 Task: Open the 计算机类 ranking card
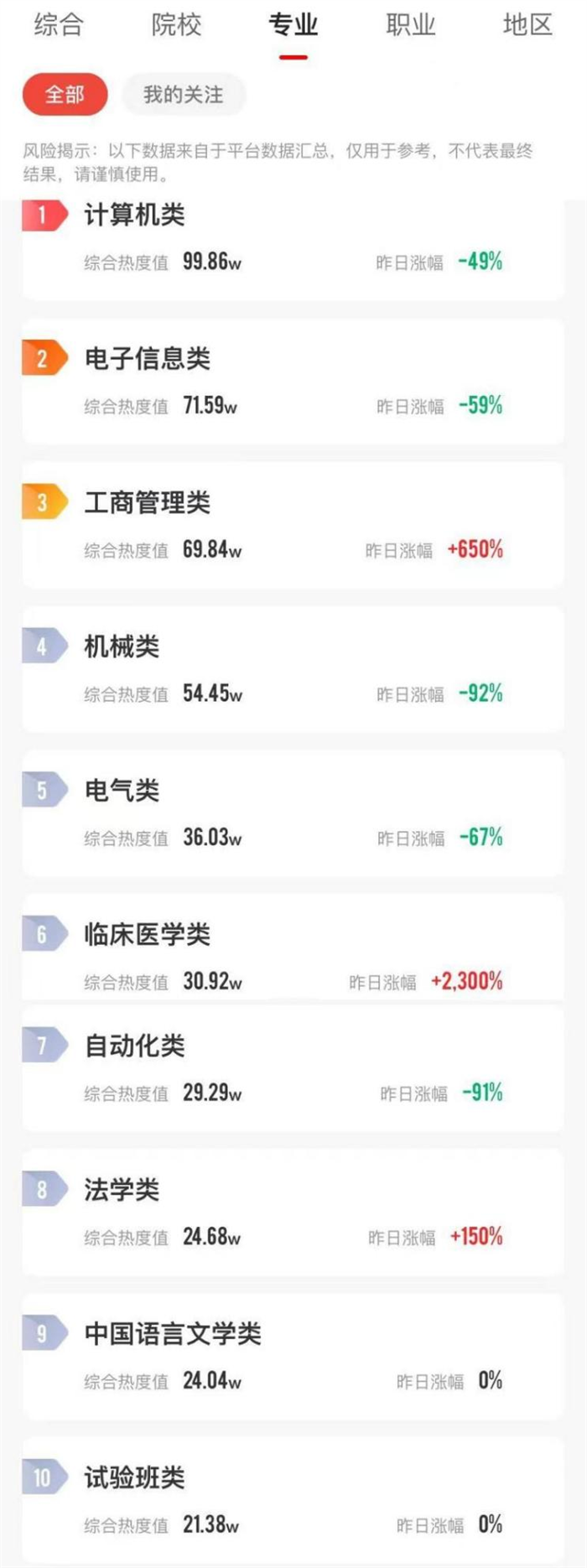pyautogui.click(x=293, y=243)
